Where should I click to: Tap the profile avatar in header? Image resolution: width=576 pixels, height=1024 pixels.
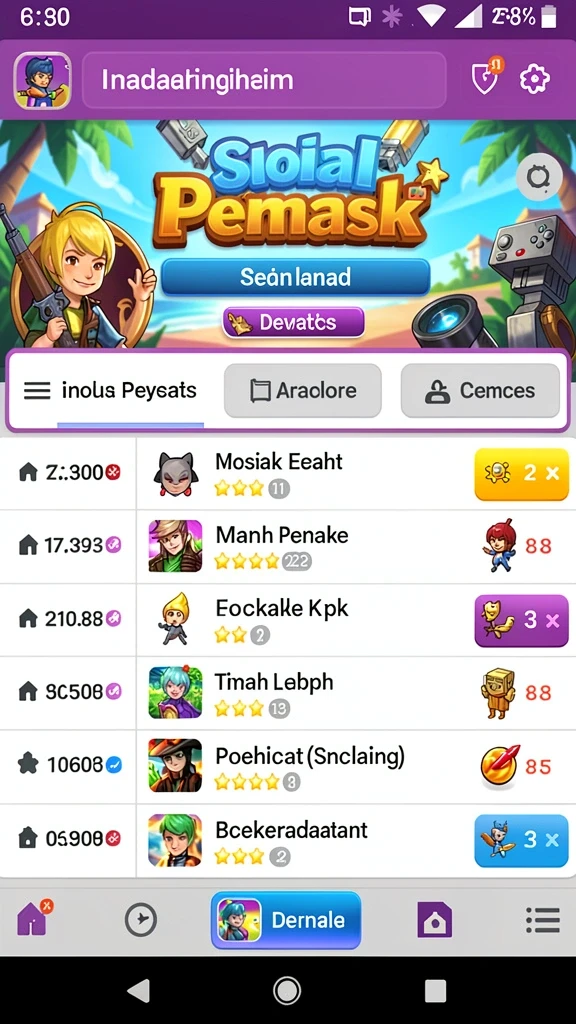pyautogui.click(x=42, y=80)
